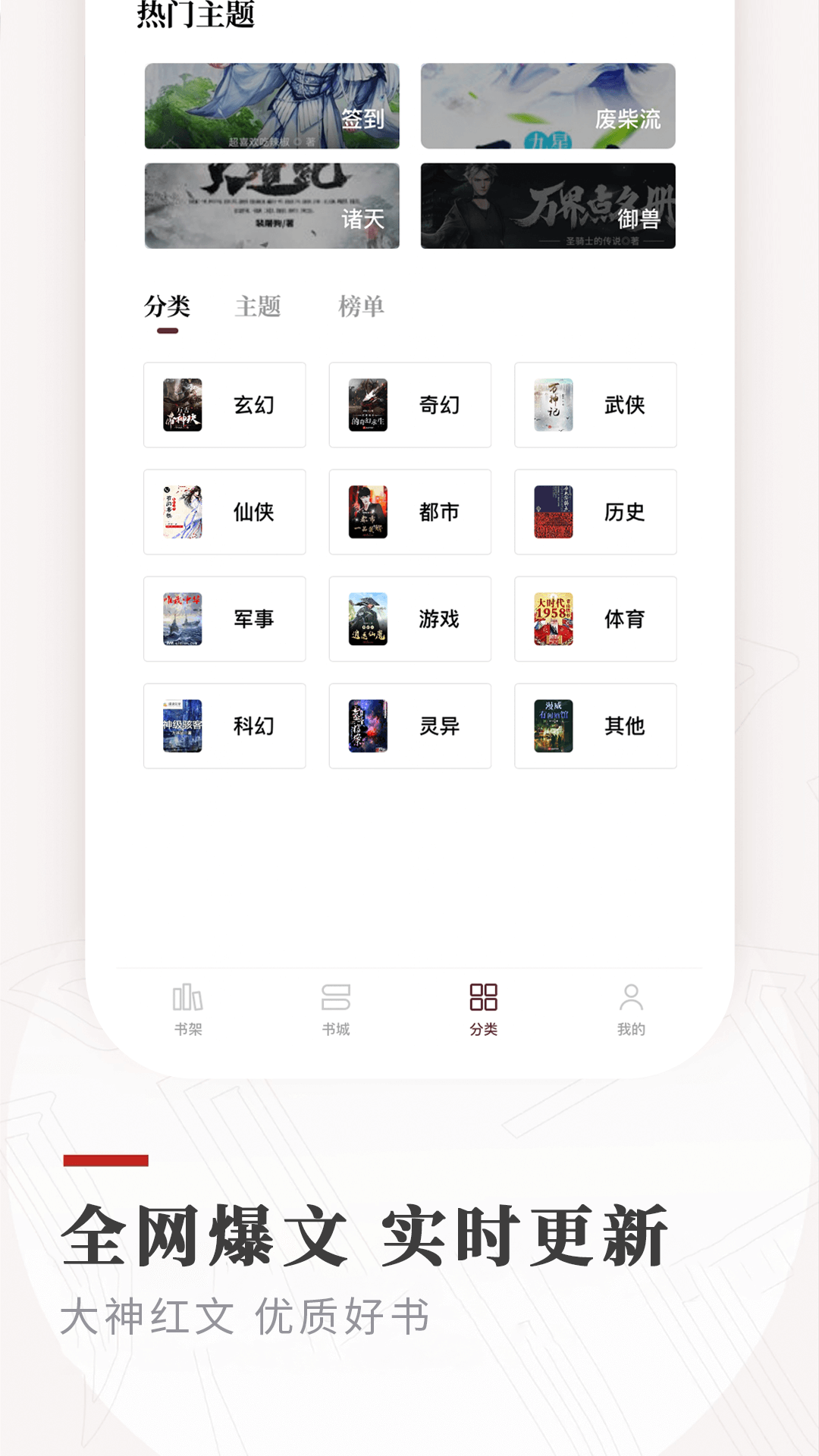Click the 体育 sports category

click(595, 619)
